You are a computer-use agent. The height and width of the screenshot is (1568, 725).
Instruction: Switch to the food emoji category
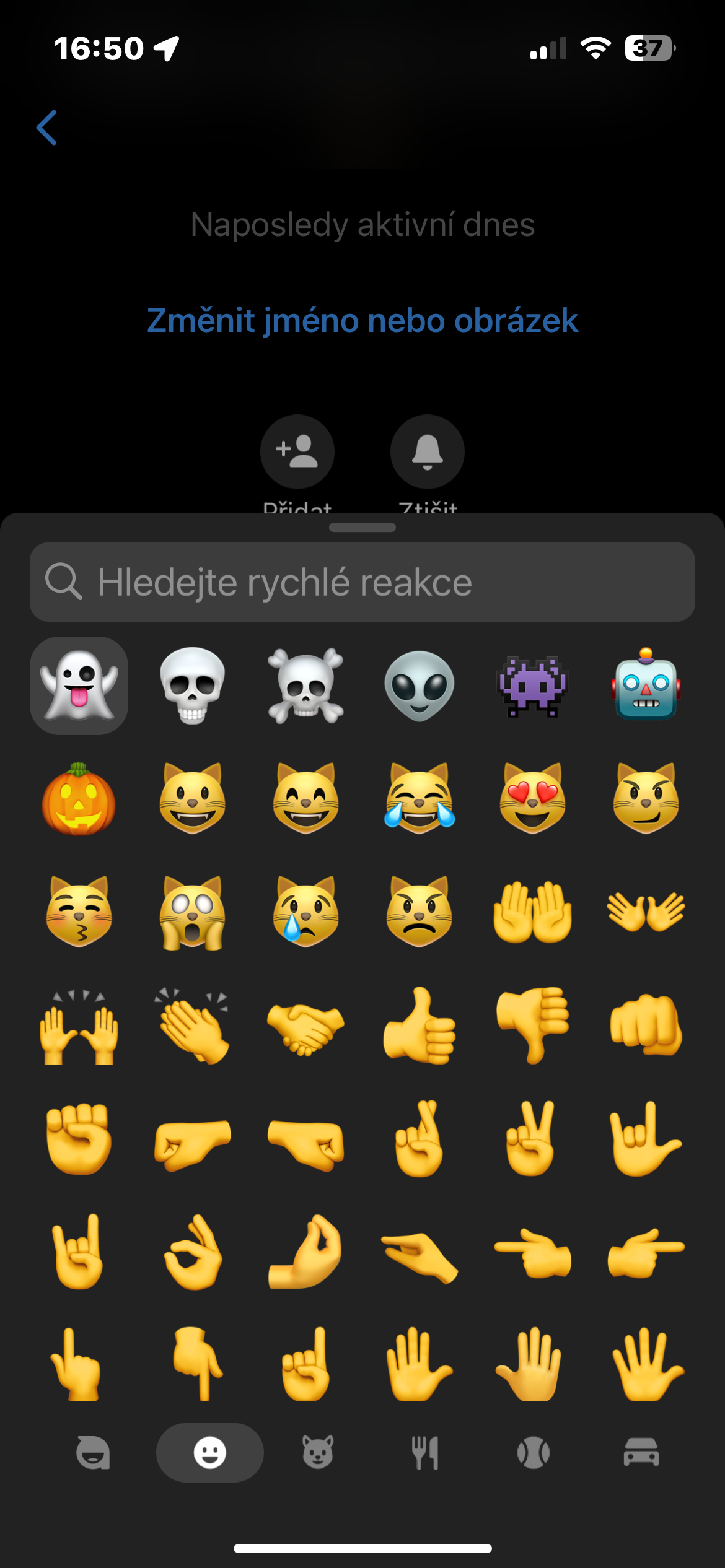tap(426, 1452)
